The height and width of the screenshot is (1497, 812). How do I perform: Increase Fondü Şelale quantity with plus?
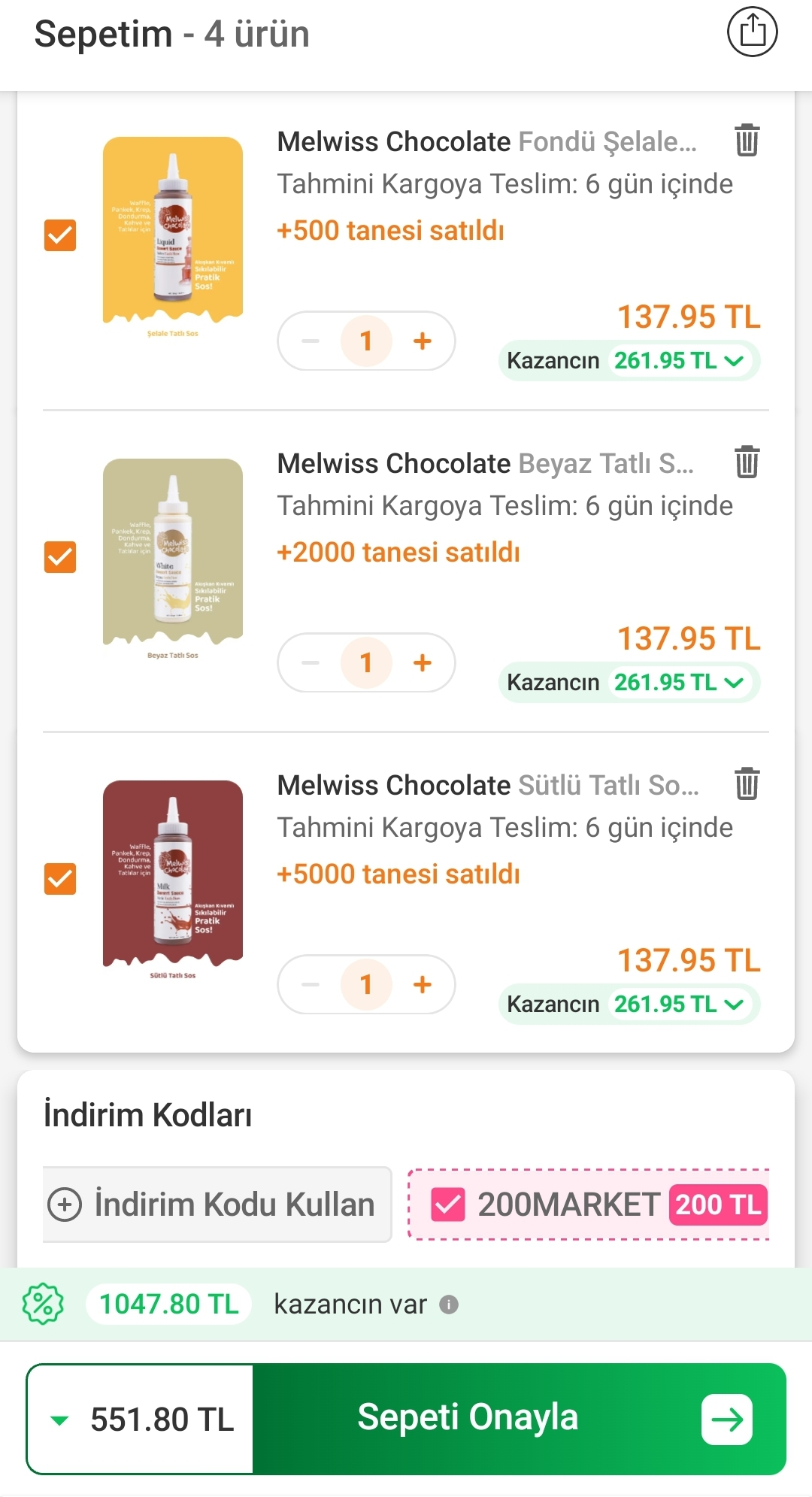click(x=423, y=341)
